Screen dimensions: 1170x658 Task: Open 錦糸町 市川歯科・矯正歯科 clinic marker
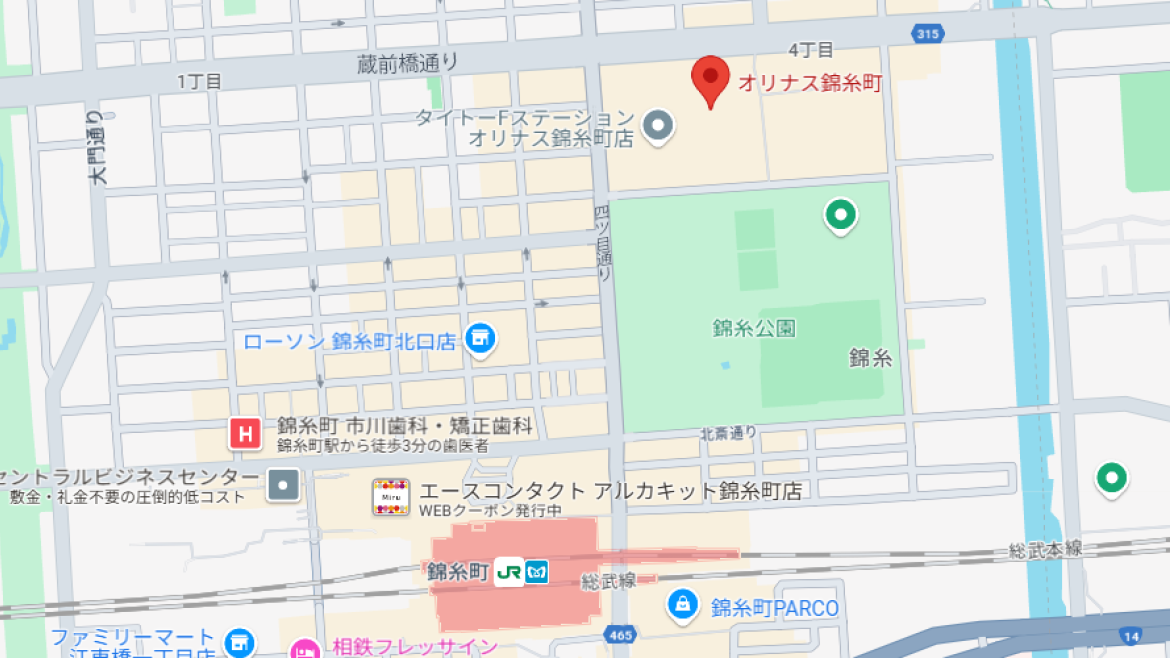point(244,433)
